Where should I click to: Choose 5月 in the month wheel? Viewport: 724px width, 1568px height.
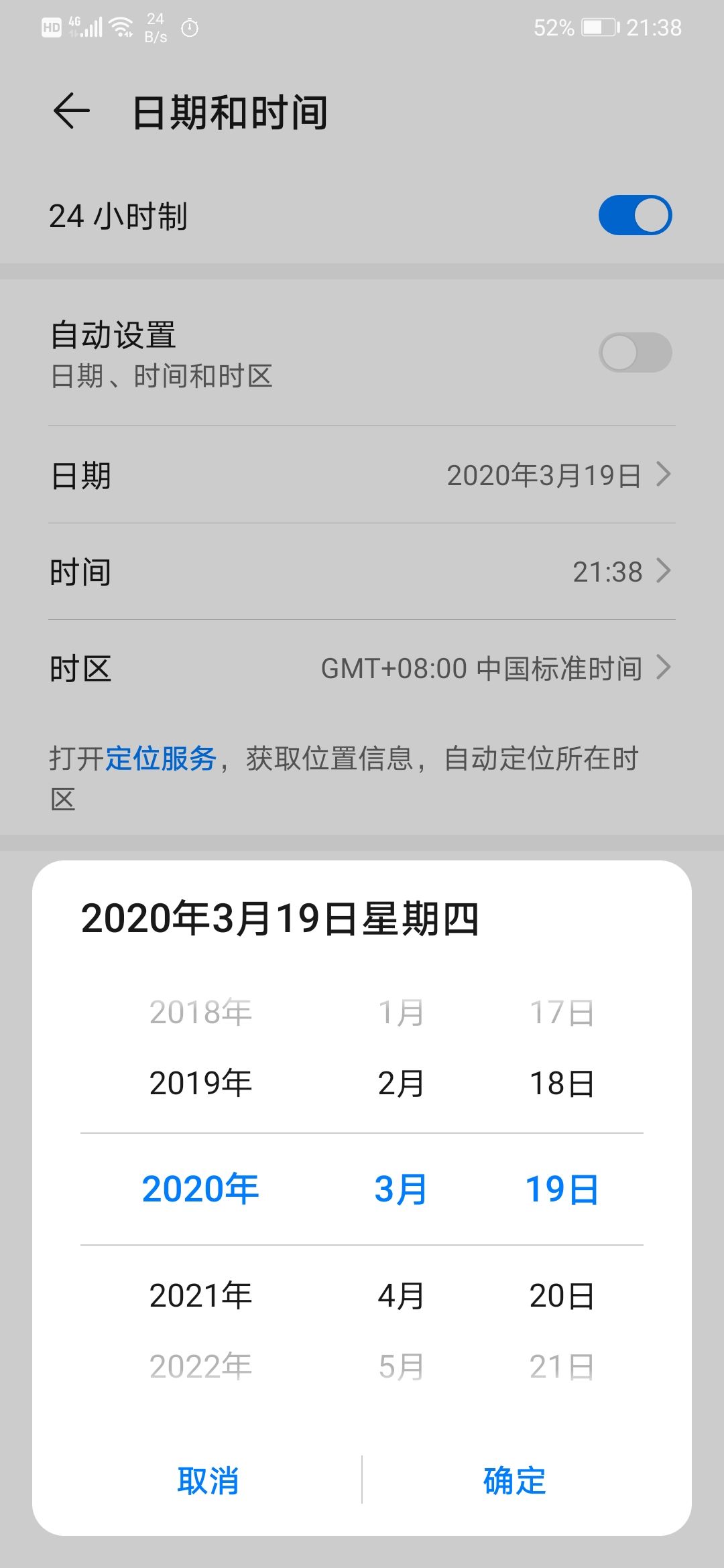click(x=401, y=1366)
